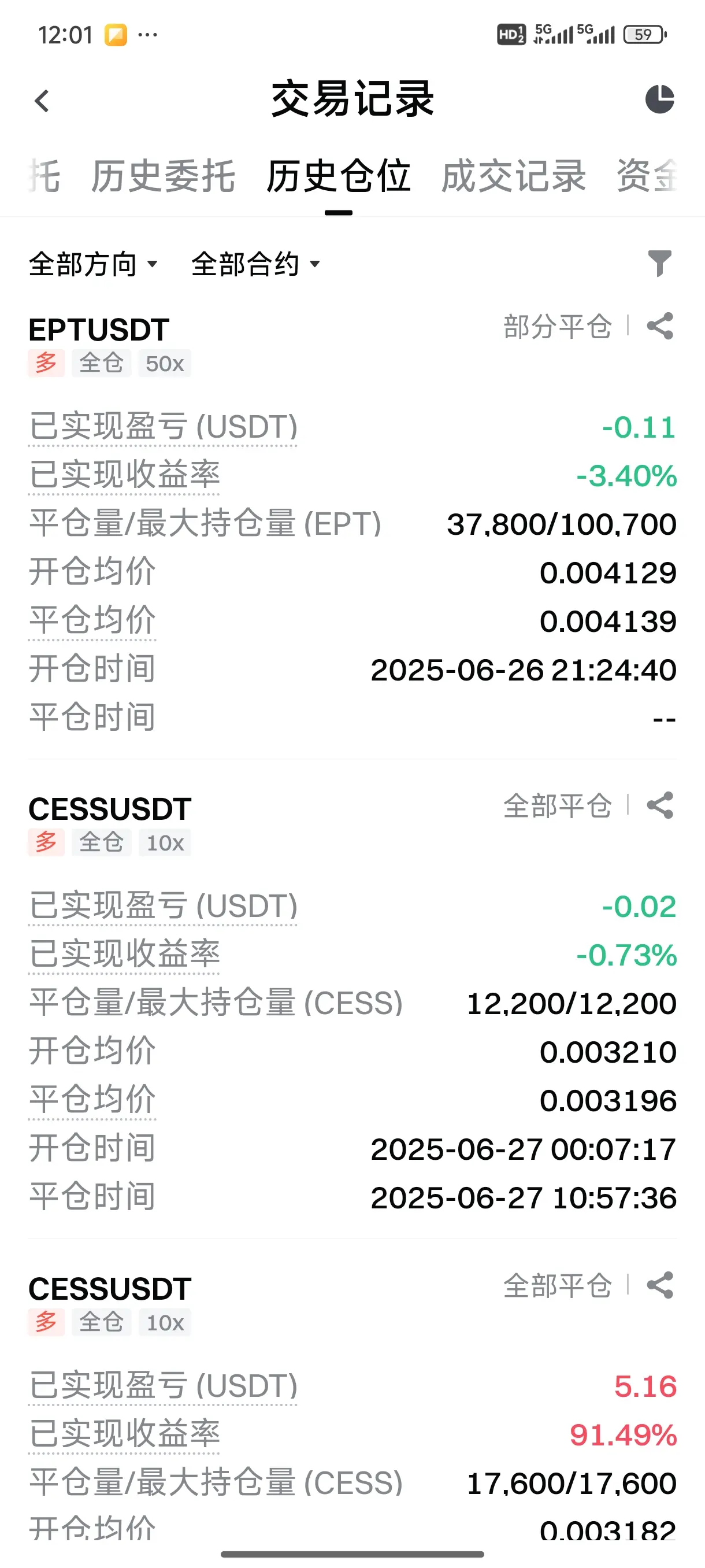Open the pie chart statistics icon
Viewport: 705px width, 1568px height.
coord(659,99)
